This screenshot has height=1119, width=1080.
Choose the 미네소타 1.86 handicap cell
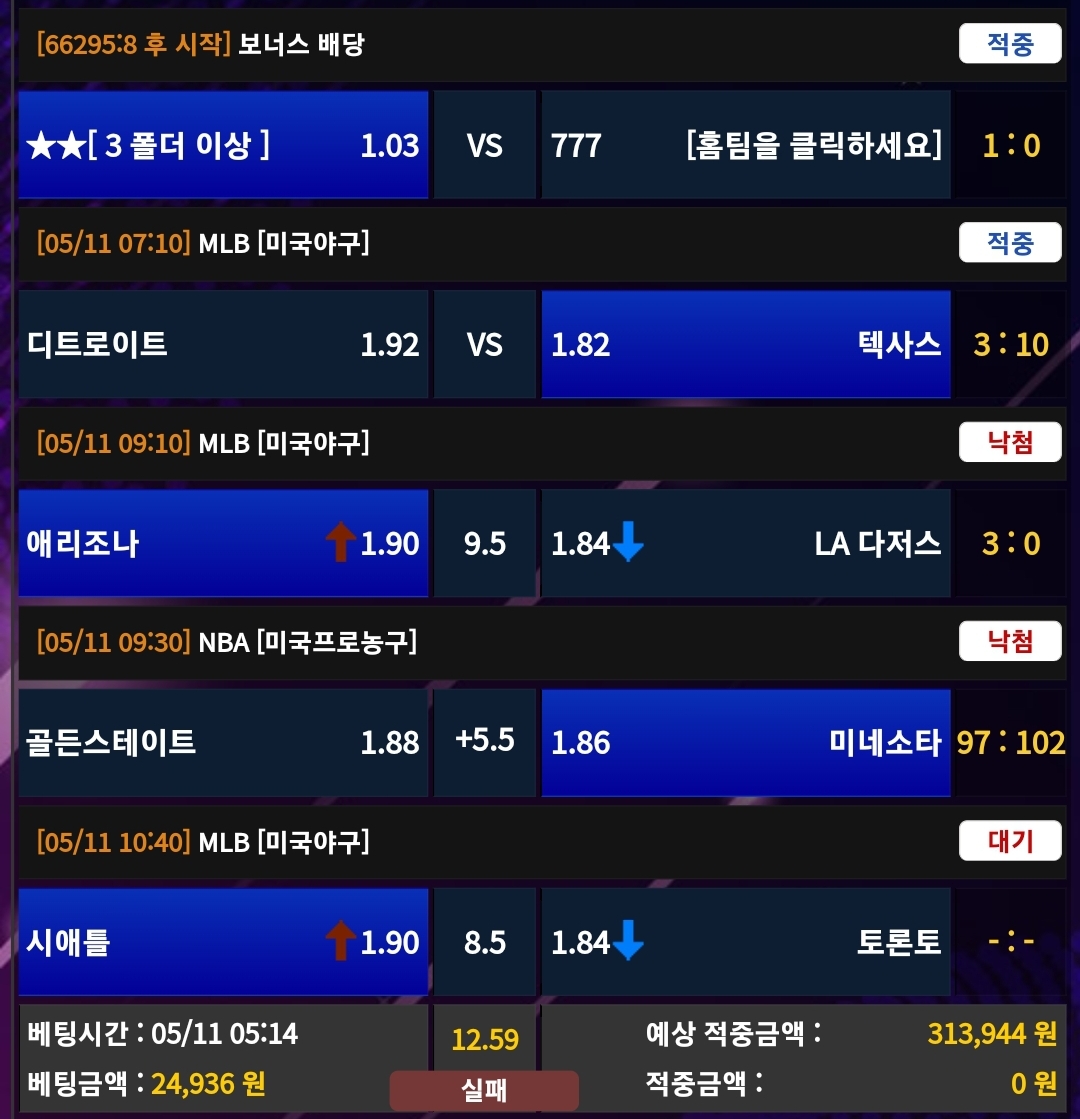[745, 742]
